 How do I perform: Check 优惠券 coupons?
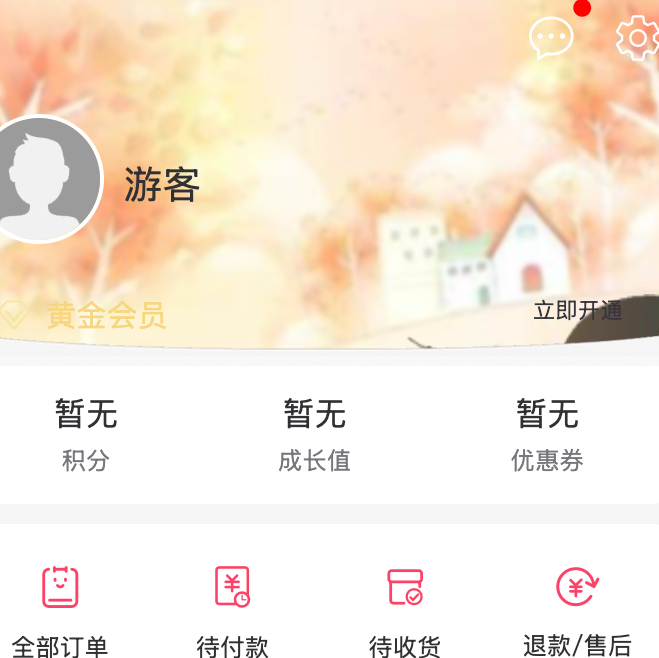[x=547, y=434]
